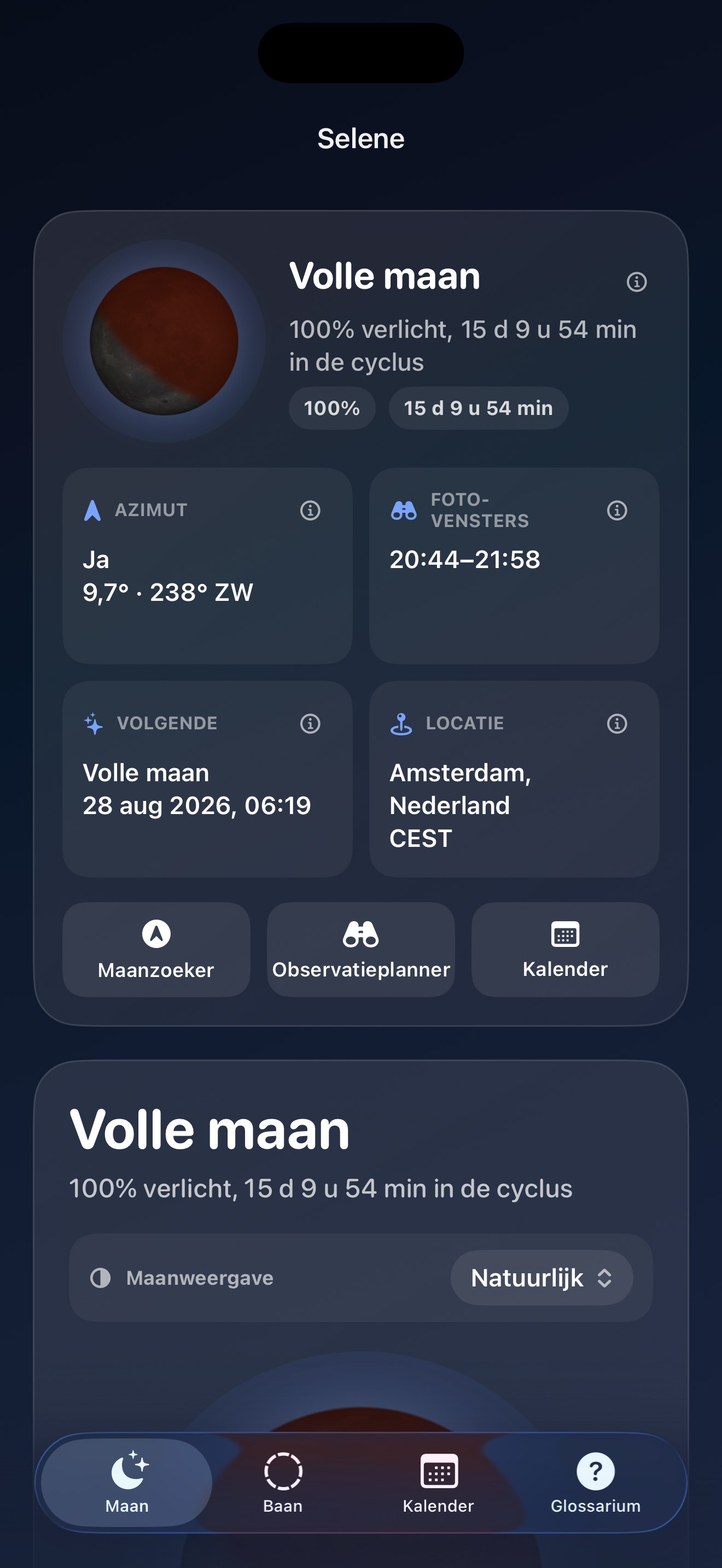The width and height of the screenshot is (722, 1568).
Task: Switch to the Kalender tab in bottom bar
Action: (438, 1483)
